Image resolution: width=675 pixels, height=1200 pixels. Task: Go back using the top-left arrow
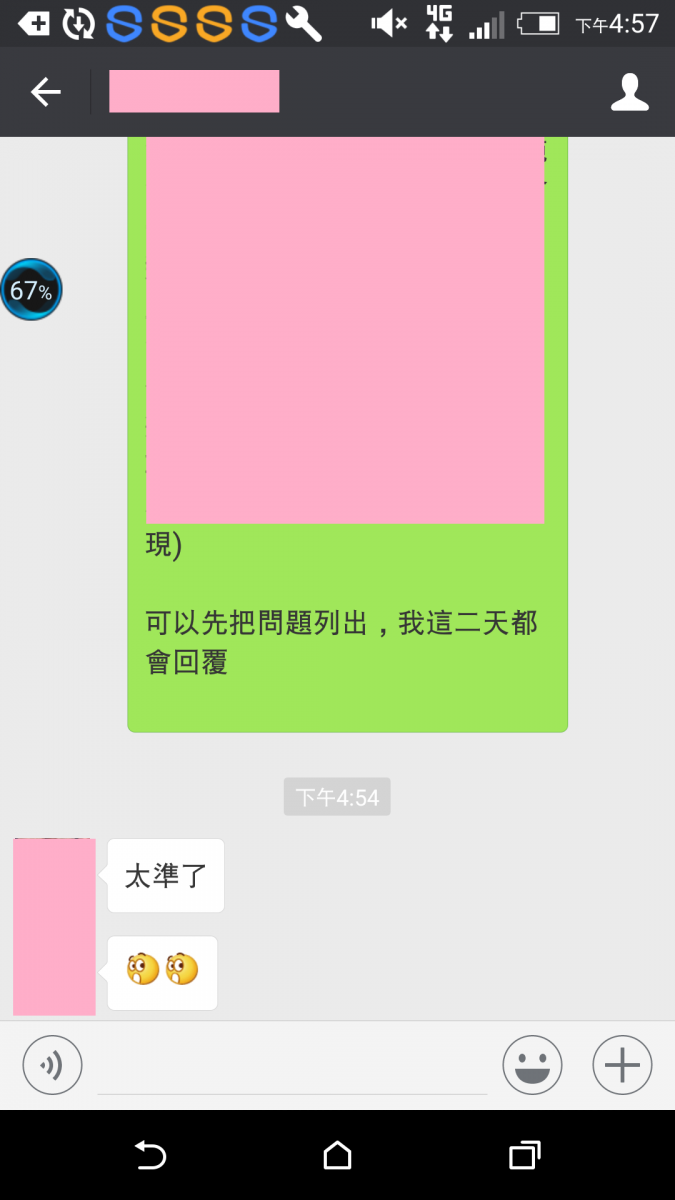tap(45, 93)
